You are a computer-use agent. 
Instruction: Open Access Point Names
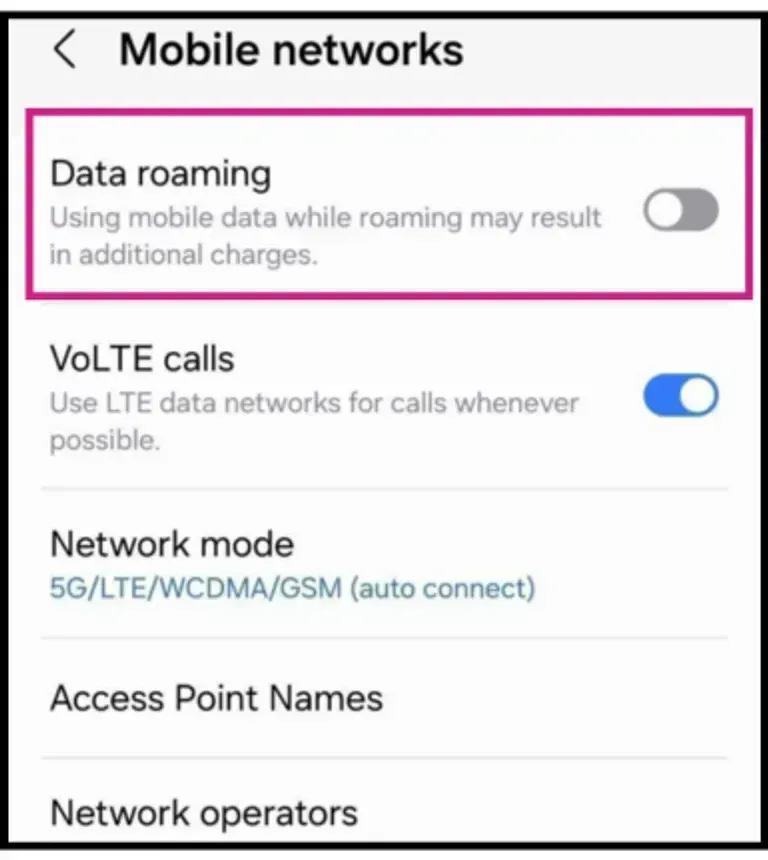click(x=216, y=697)
